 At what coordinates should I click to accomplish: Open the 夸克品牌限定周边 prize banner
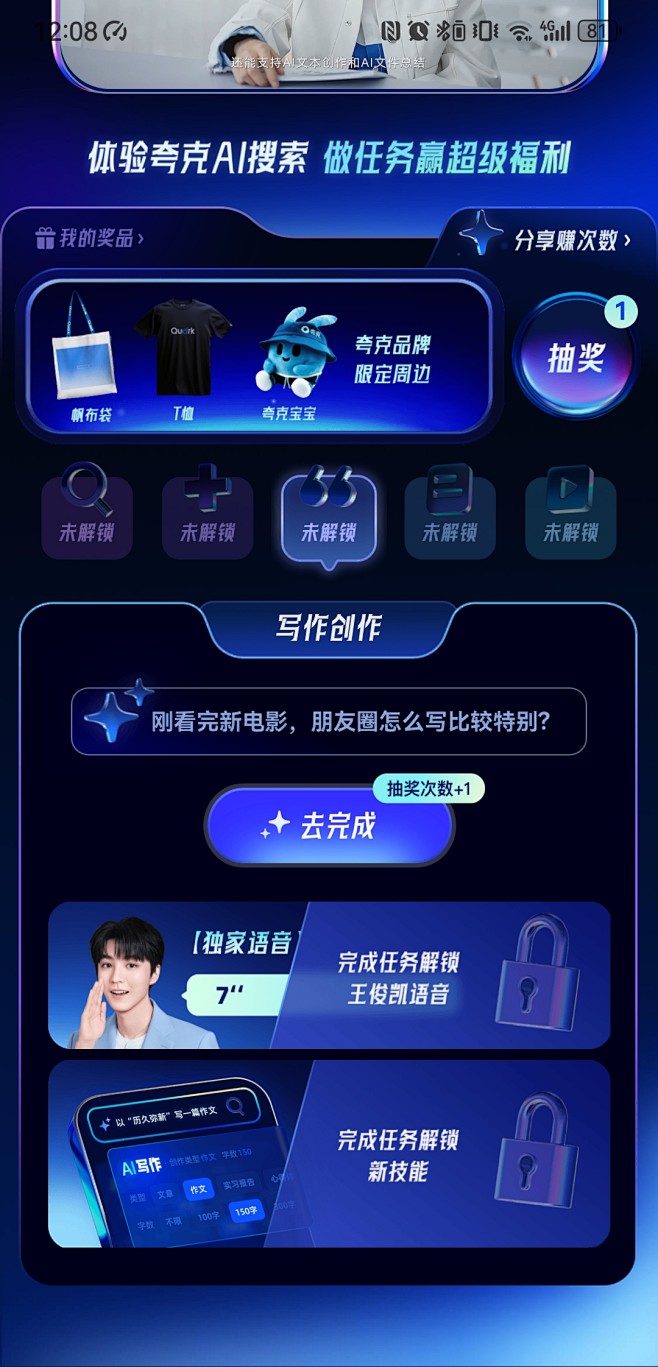260,357
